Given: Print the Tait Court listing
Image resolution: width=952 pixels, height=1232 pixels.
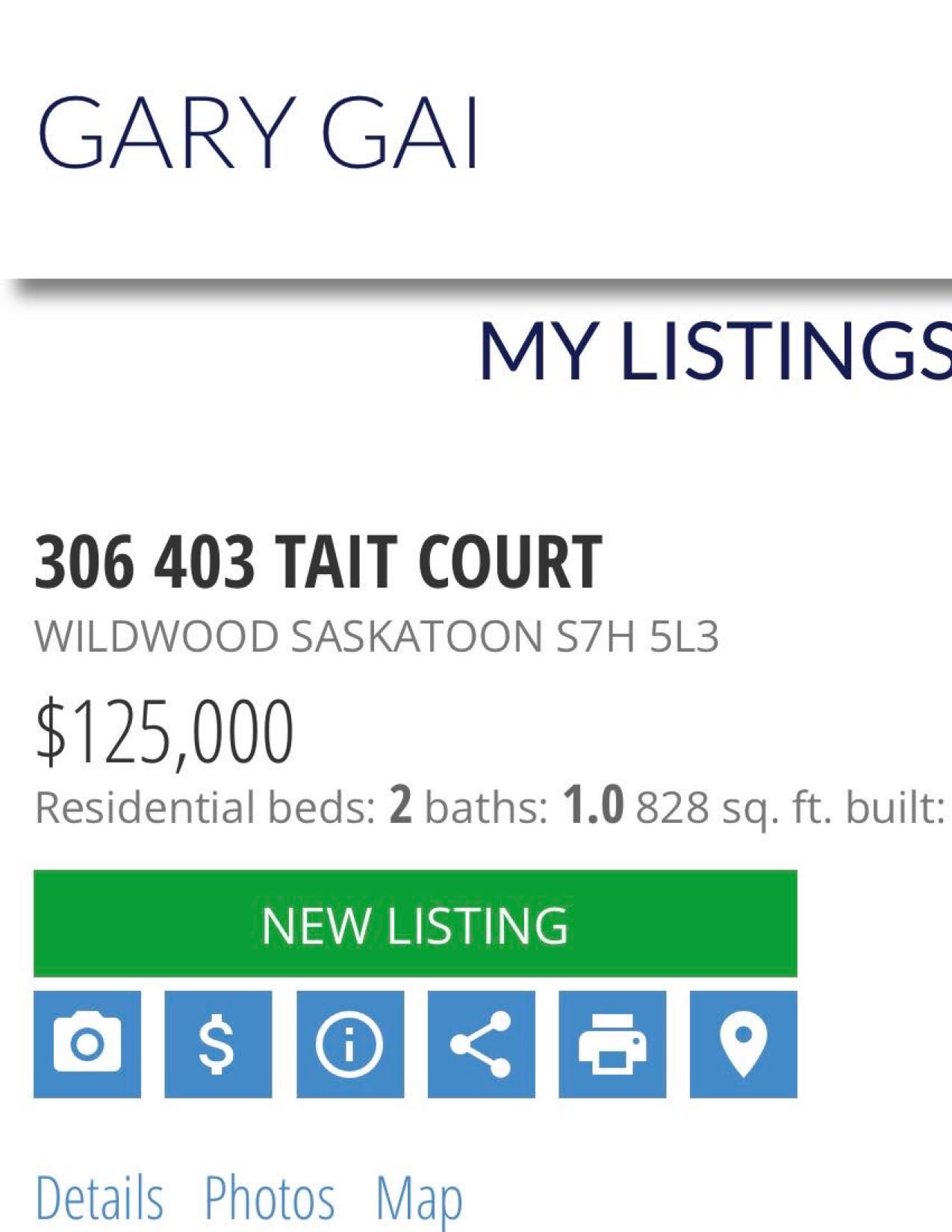Looking at the screenshot, I should 612,1044.
